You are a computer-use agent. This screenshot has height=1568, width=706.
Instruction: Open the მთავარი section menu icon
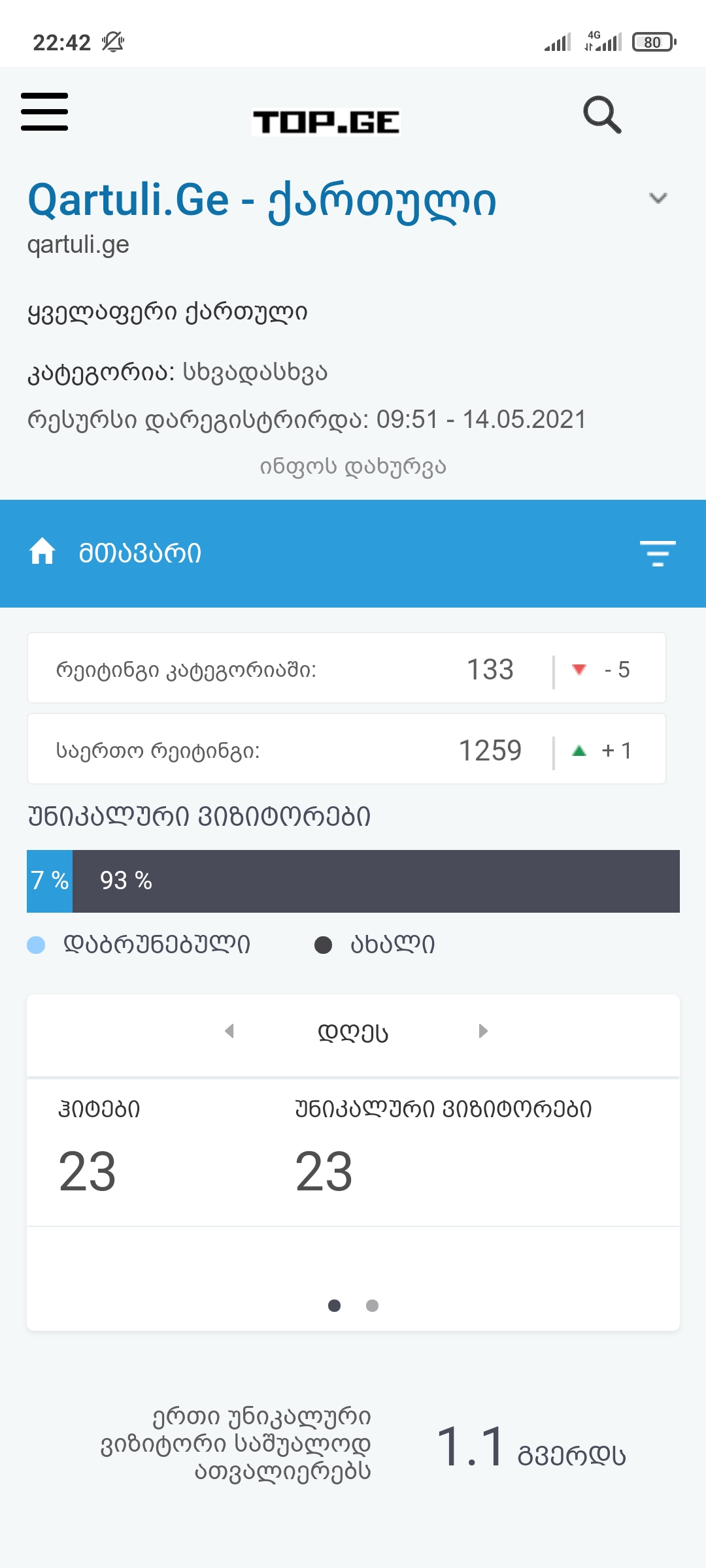point(658,553)
